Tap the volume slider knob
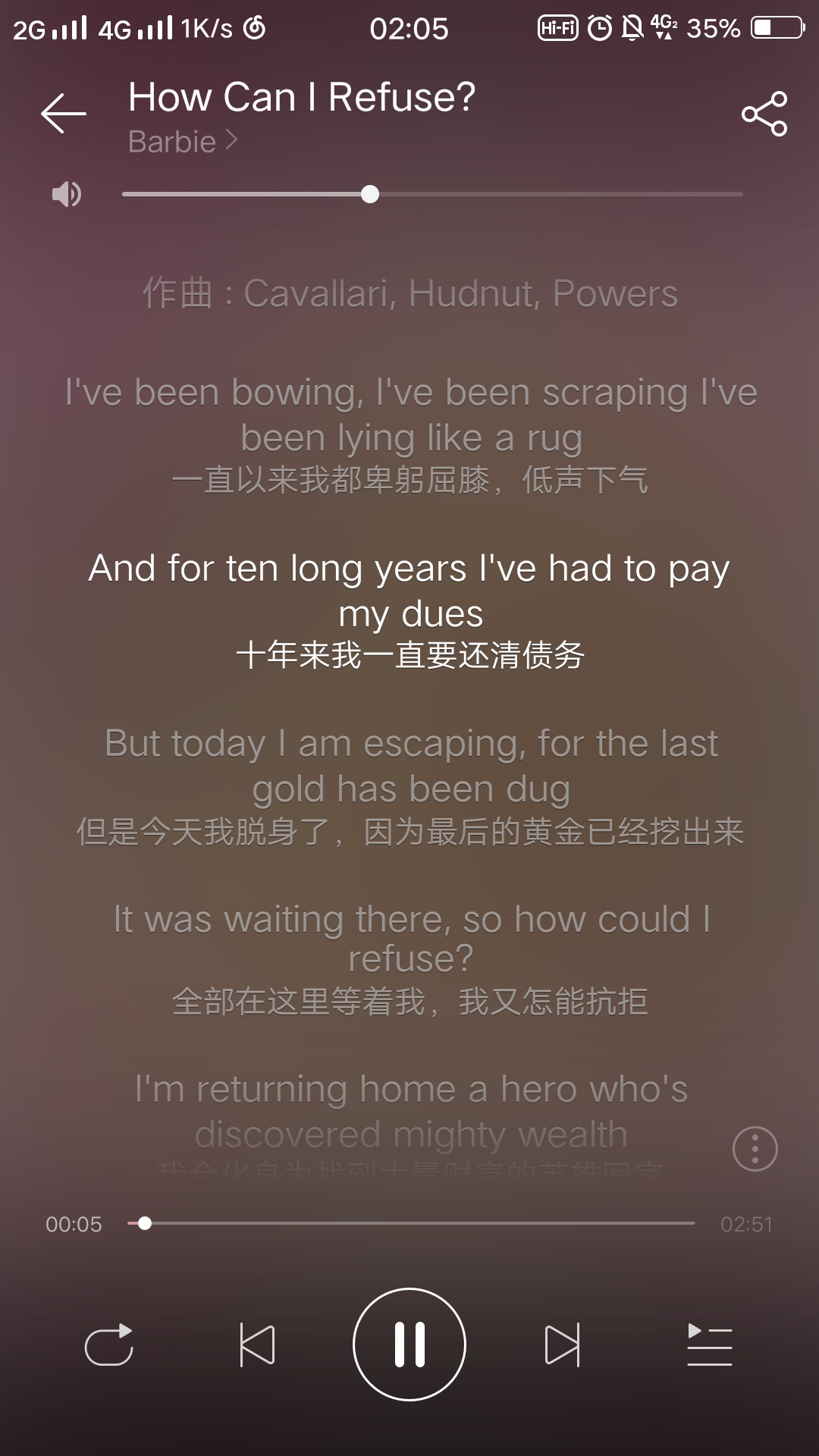This screenshot has width=819, height=1456. 370,194
